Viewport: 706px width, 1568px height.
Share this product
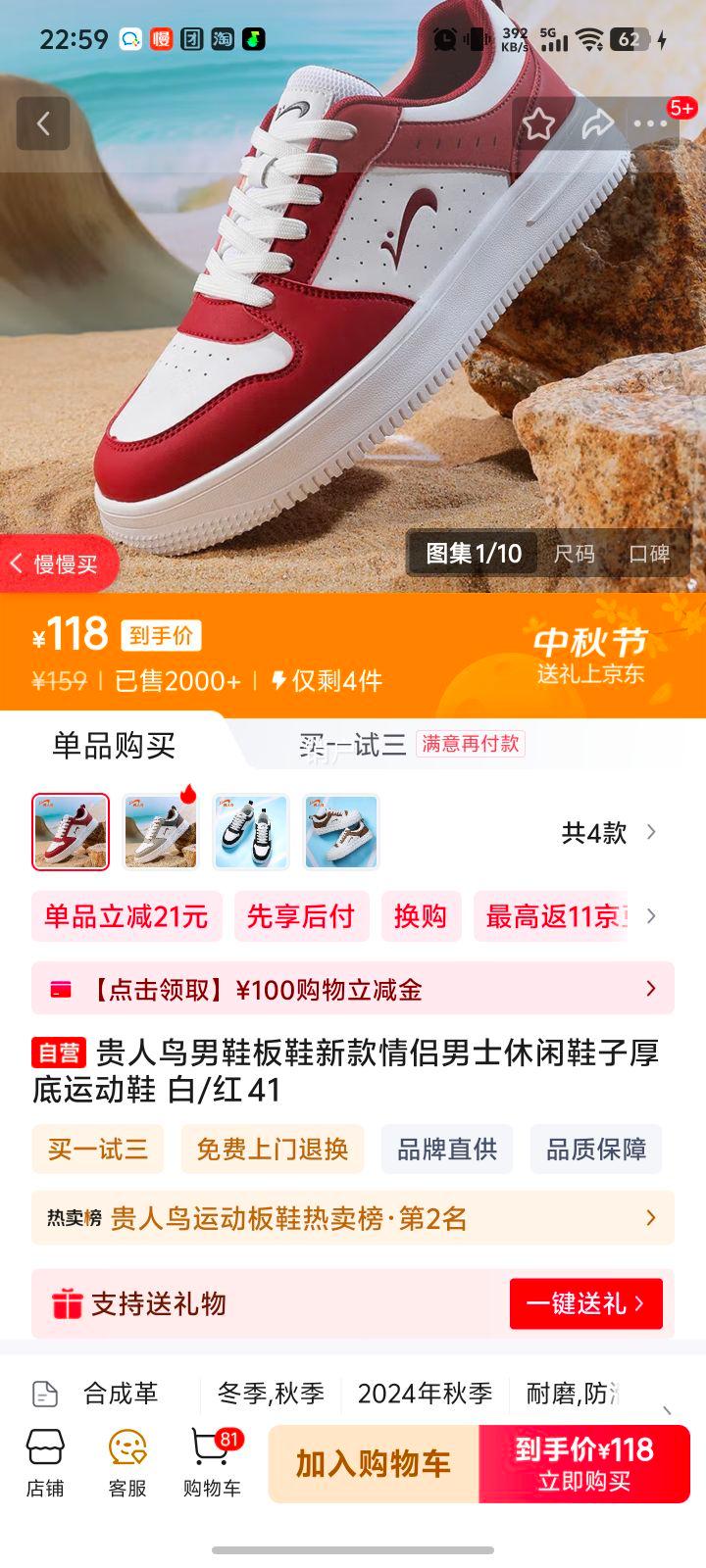tap(596, 123)
